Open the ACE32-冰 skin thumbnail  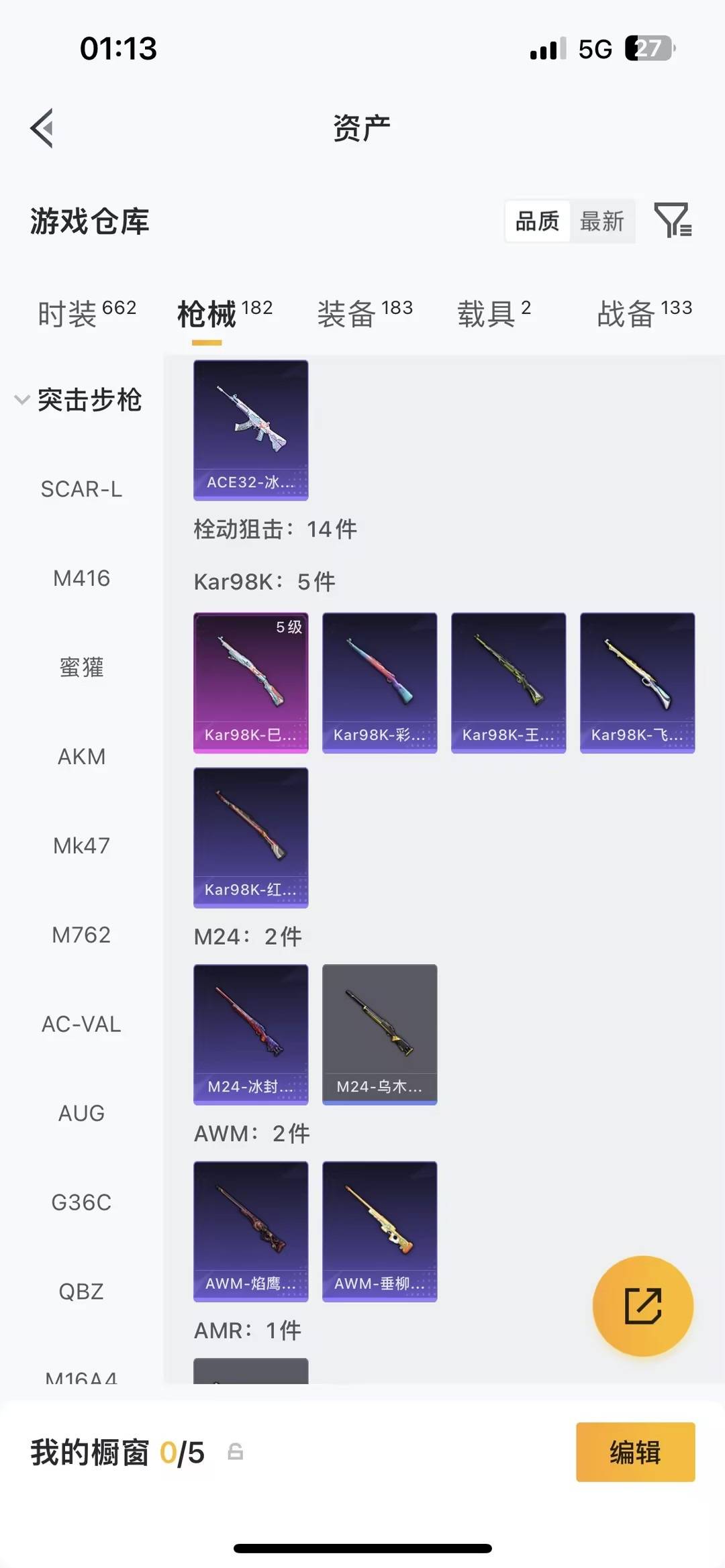(250, 429)
